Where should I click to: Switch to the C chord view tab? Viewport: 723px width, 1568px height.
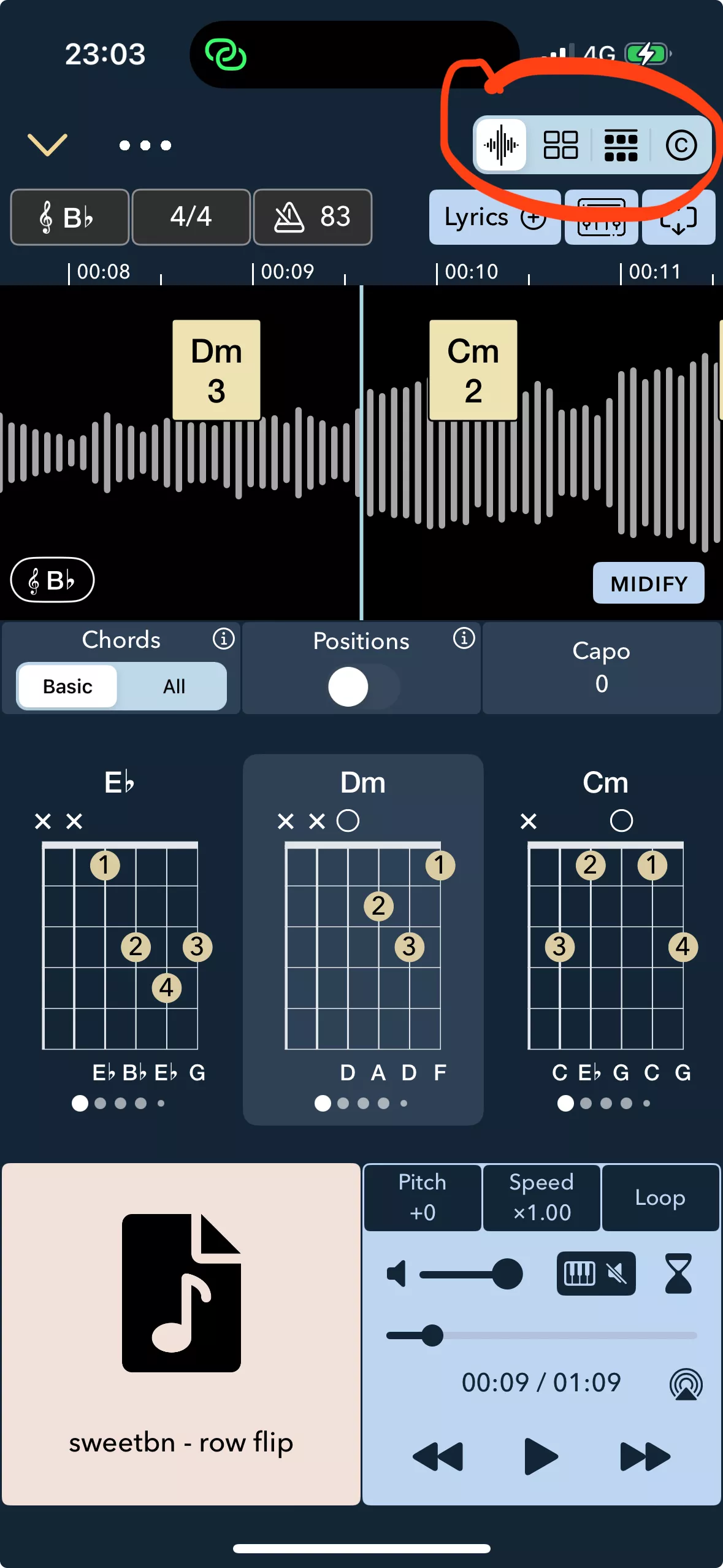pos(681,145)
